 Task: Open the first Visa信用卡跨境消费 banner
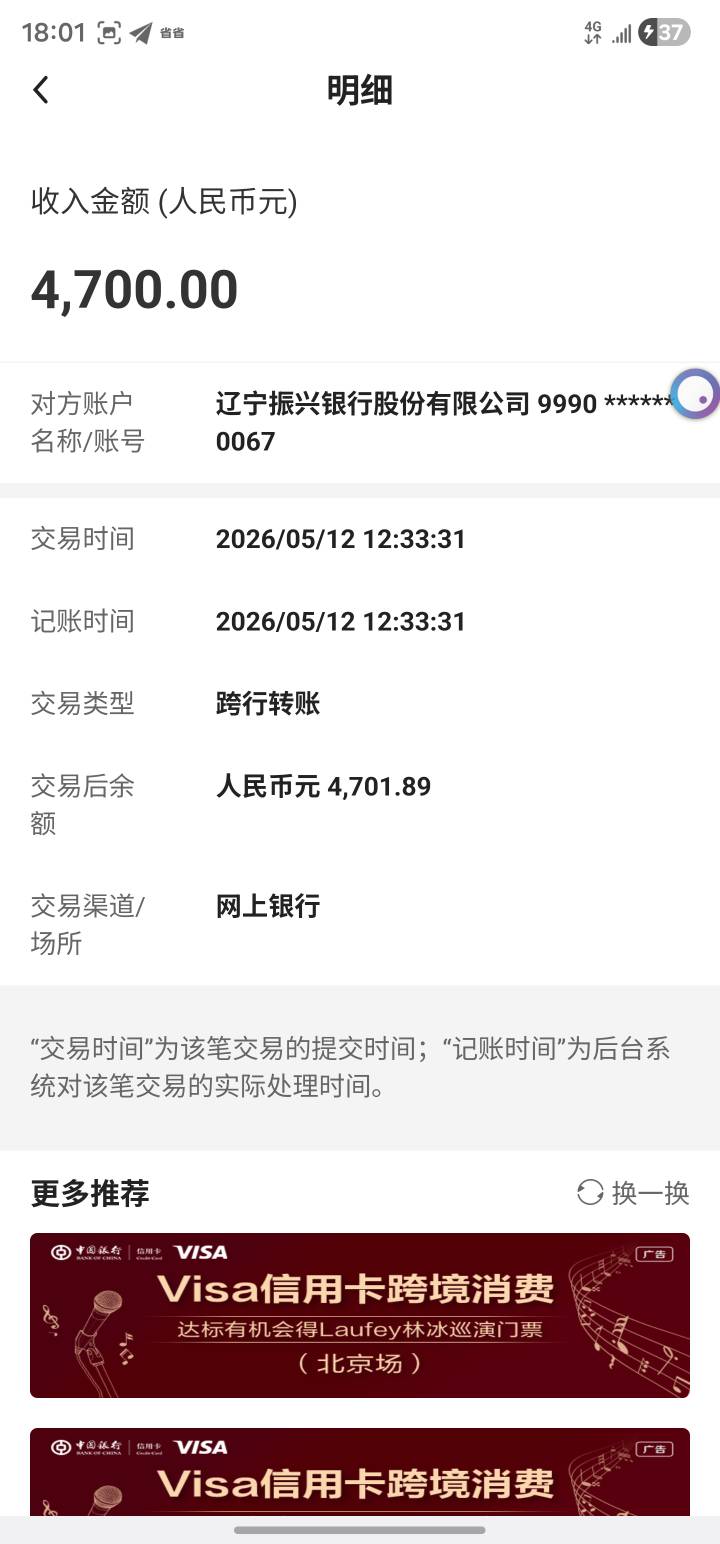pyautogui.click(x=360, y=1315)
